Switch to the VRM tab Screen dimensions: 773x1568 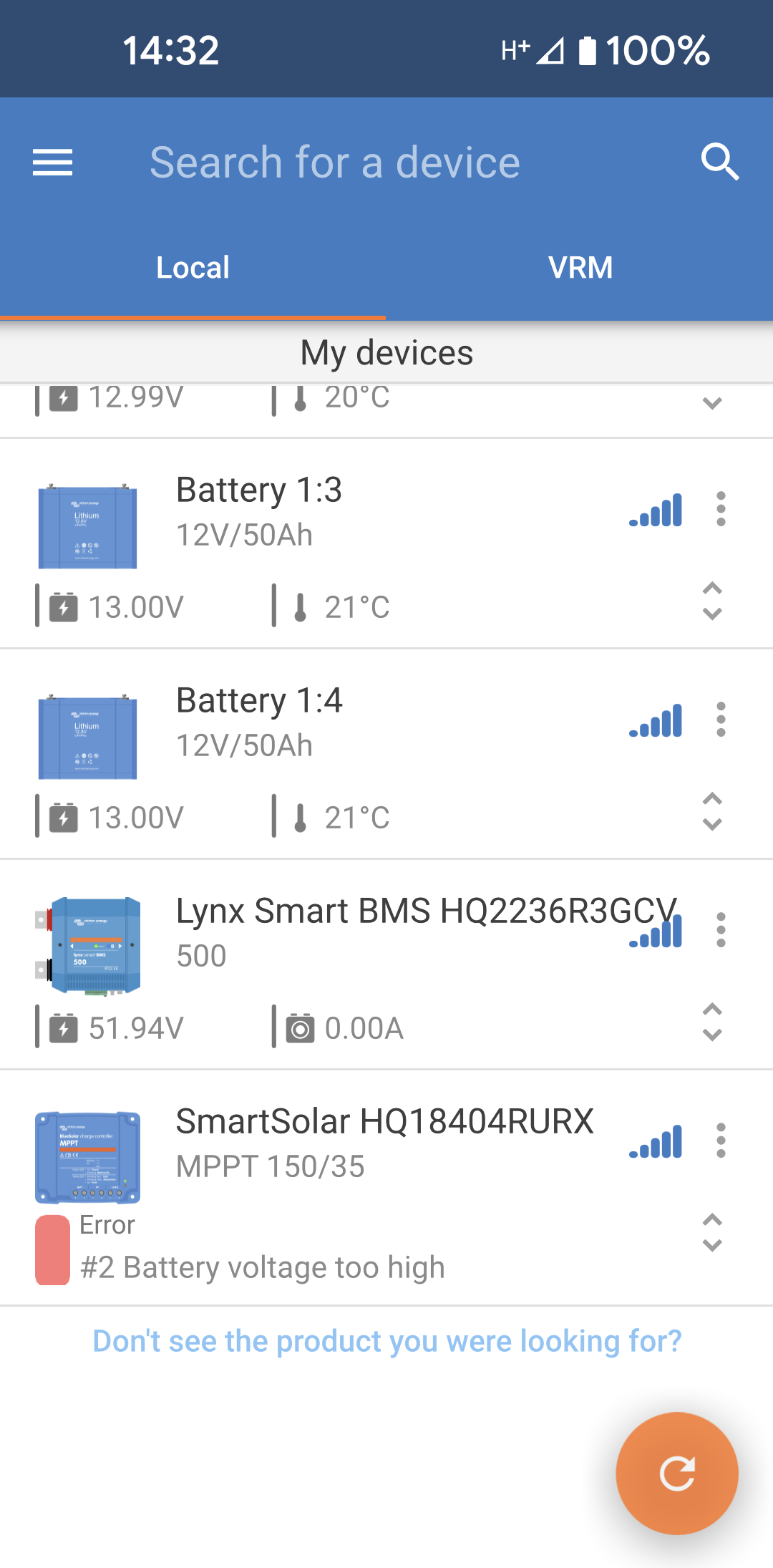pyautogui.click(x=580, y=266)
